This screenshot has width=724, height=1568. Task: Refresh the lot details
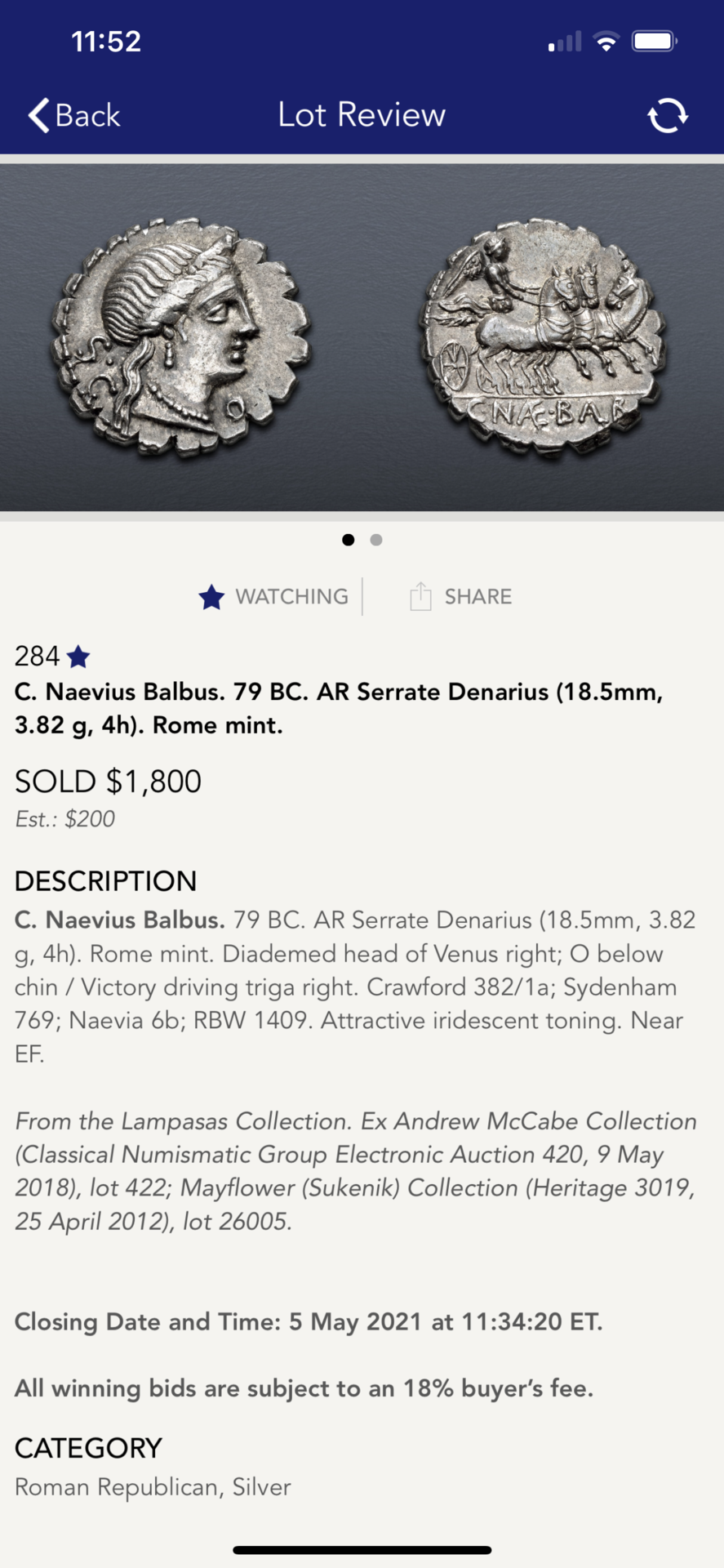[x=667, y=115]
